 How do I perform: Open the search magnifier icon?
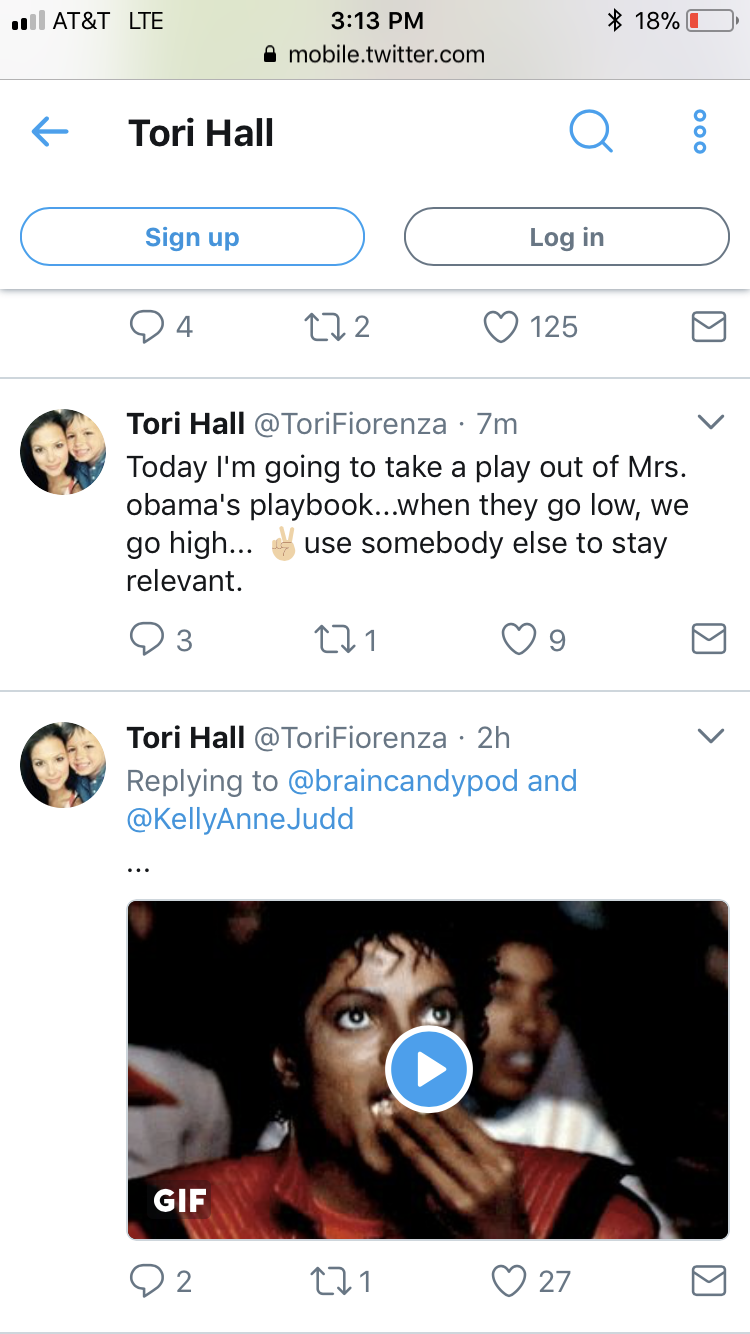click(x=591, y=131)
